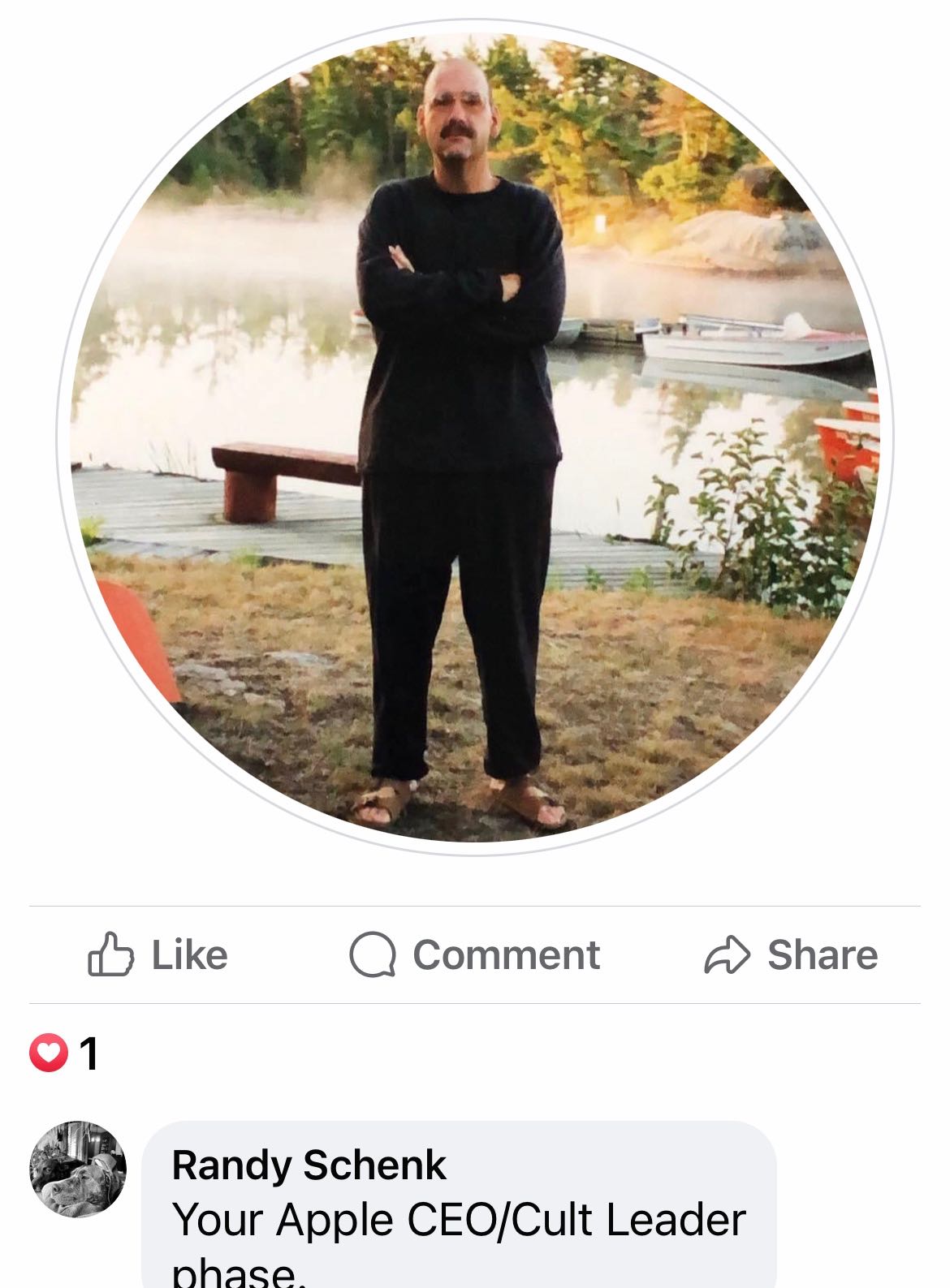
Task: View who reacted with a heart
Action: pos(63,1053)
